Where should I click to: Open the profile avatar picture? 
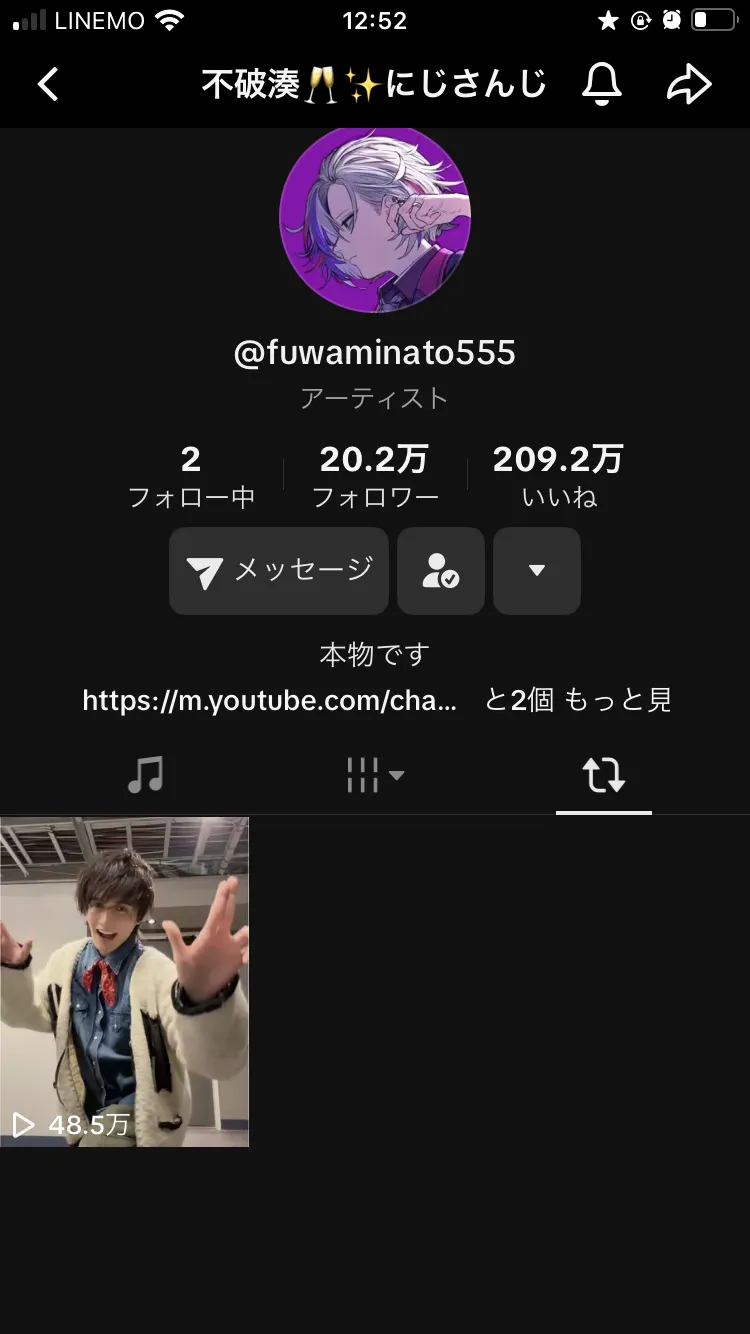point(375,218)
